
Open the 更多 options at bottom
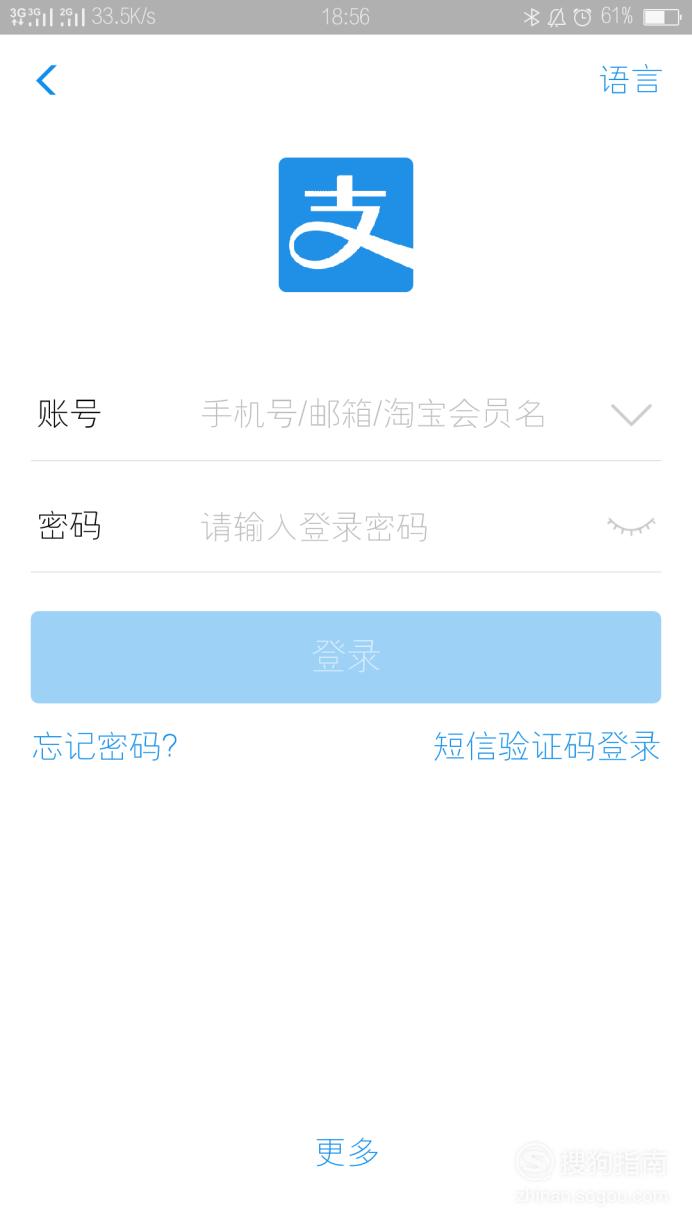point(347,1152)
